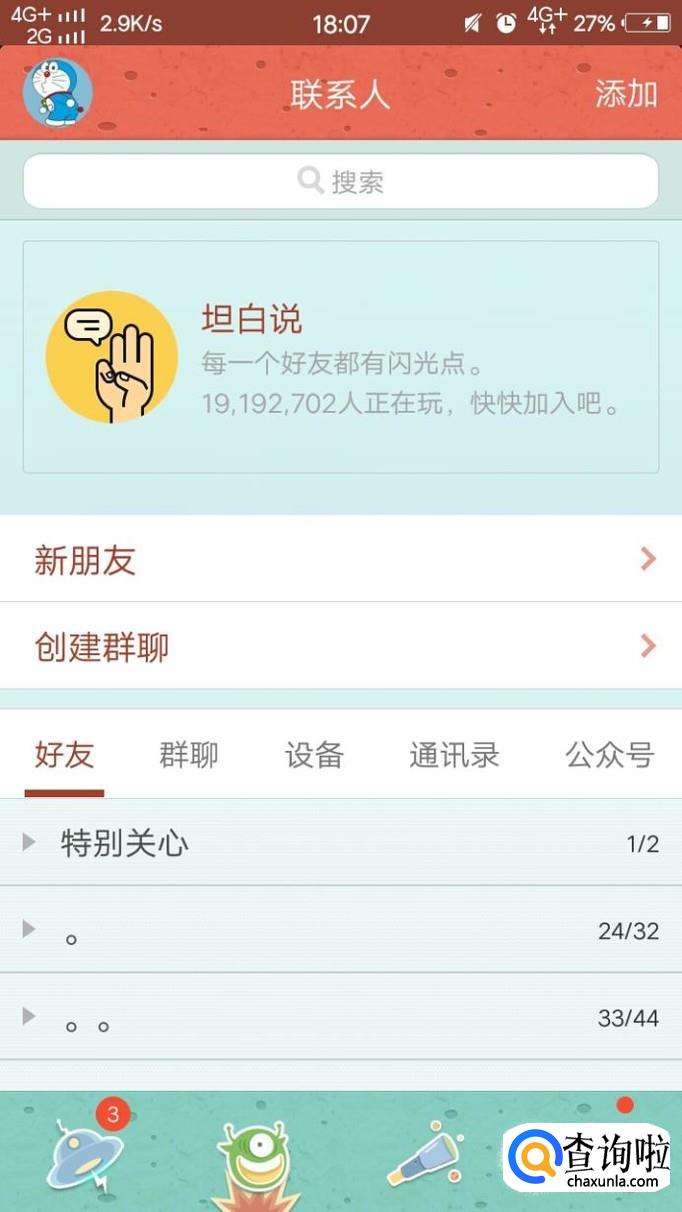Select the 好友 tab
This screenshot has height=1212, width=682.
64,755
